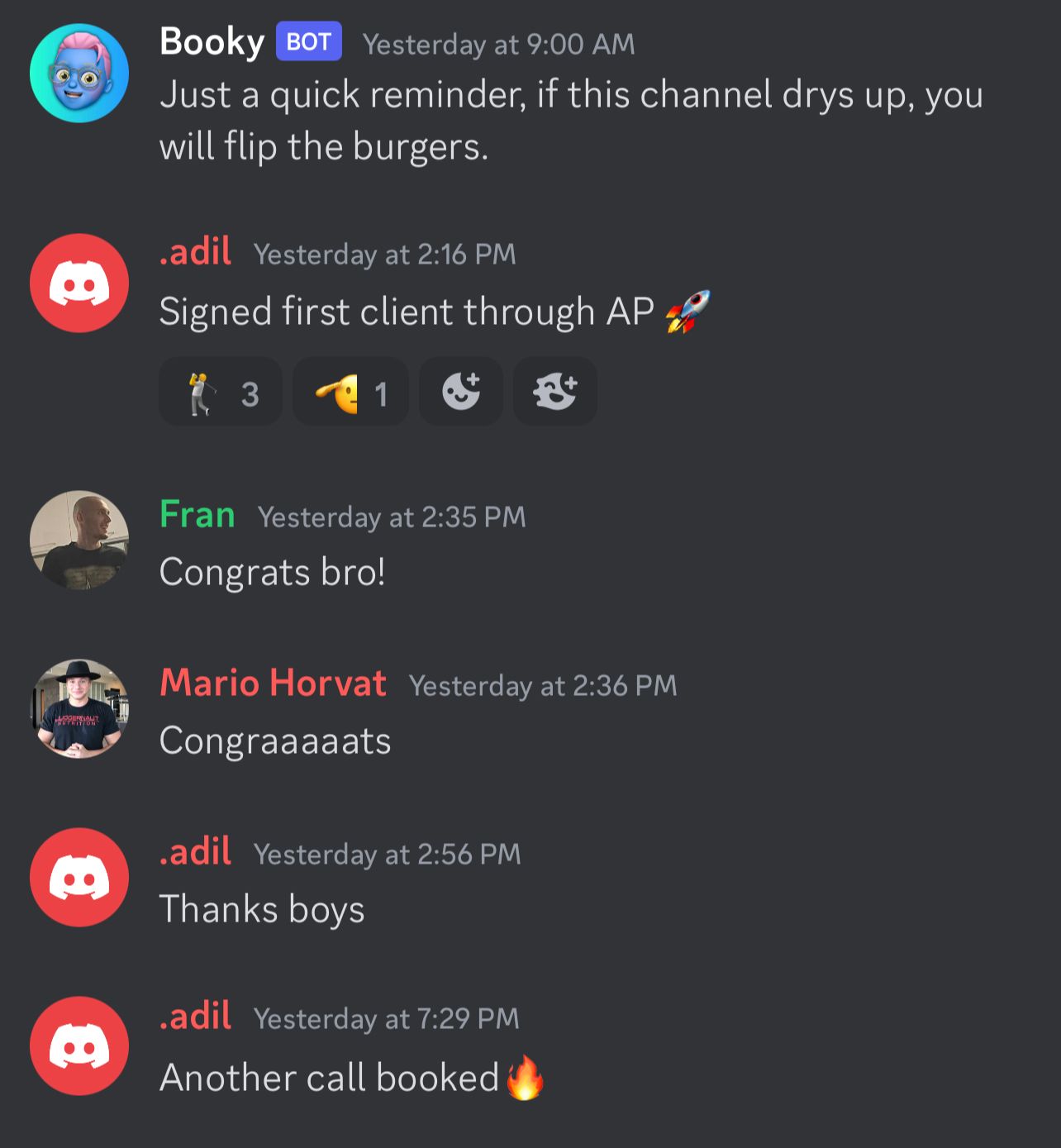Screen dimensions: 1061x1148
Task: Tap Mario Horvat's username
Action: [x=273, y=683]
